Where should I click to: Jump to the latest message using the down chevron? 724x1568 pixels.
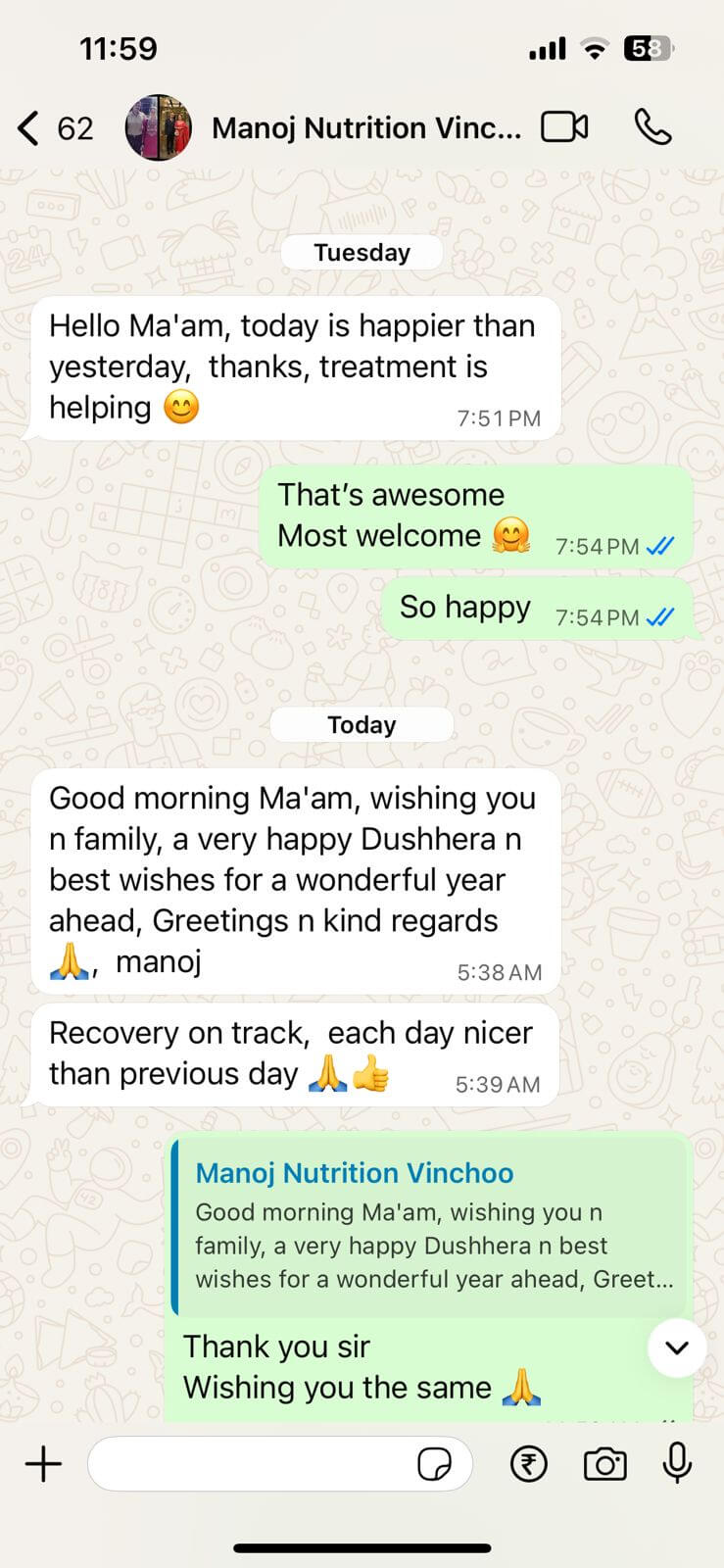point(677,1347)
